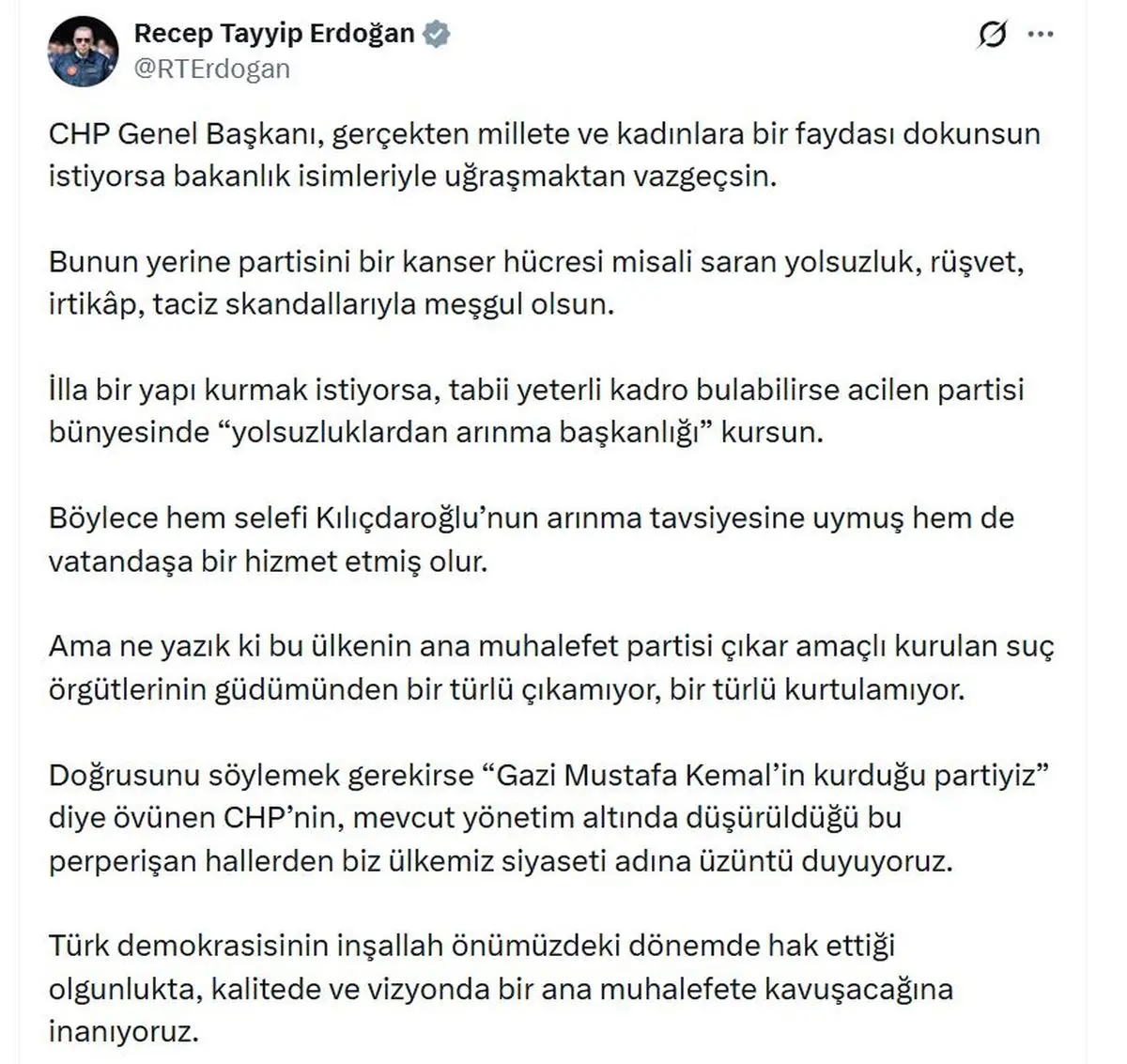
Task: Tap the Grok icon beside the post
Action: click(x=992, y=36)
